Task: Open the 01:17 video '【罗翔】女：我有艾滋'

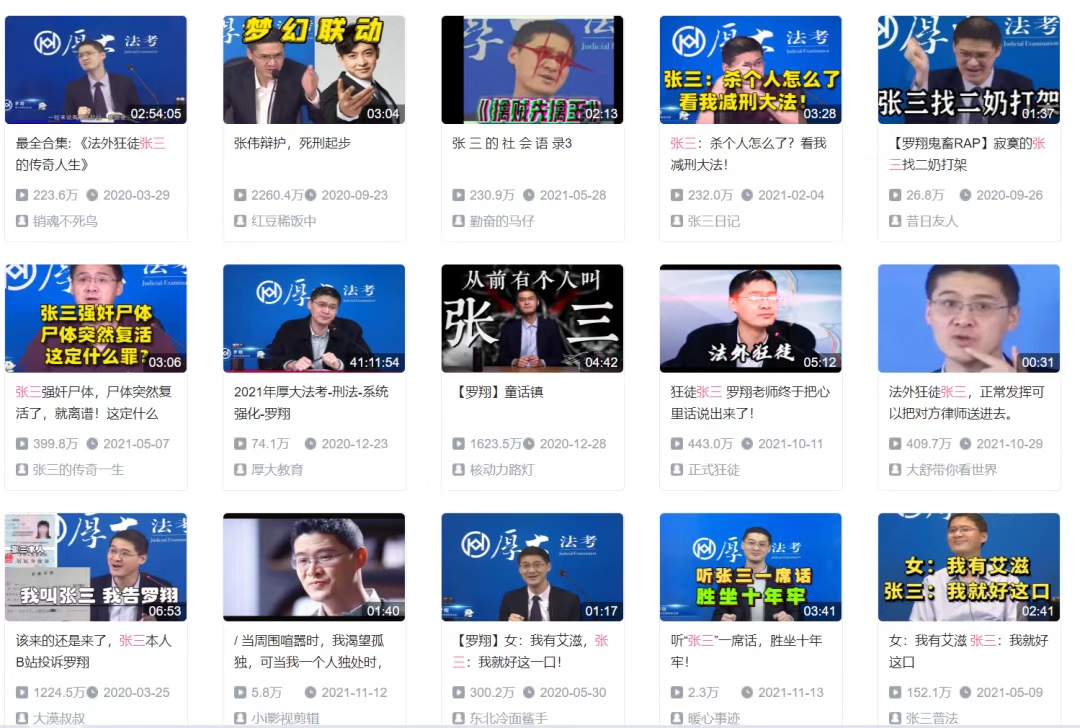Action: [531, 567]
